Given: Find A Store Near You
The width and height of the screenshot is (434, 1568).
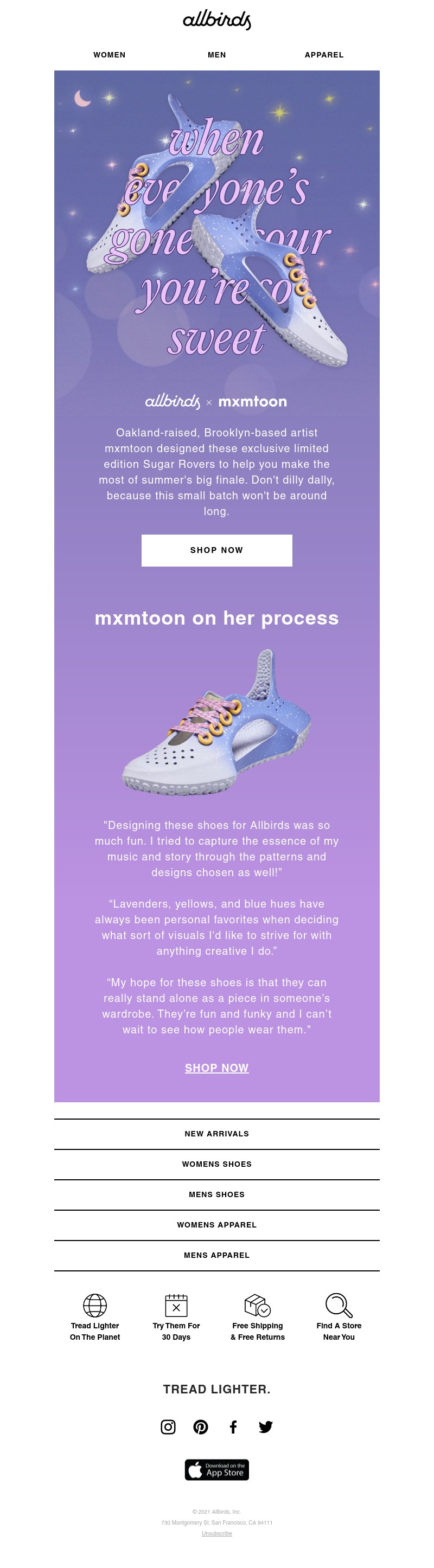Looking at the screenshot, I should [x=339, y=1317].
